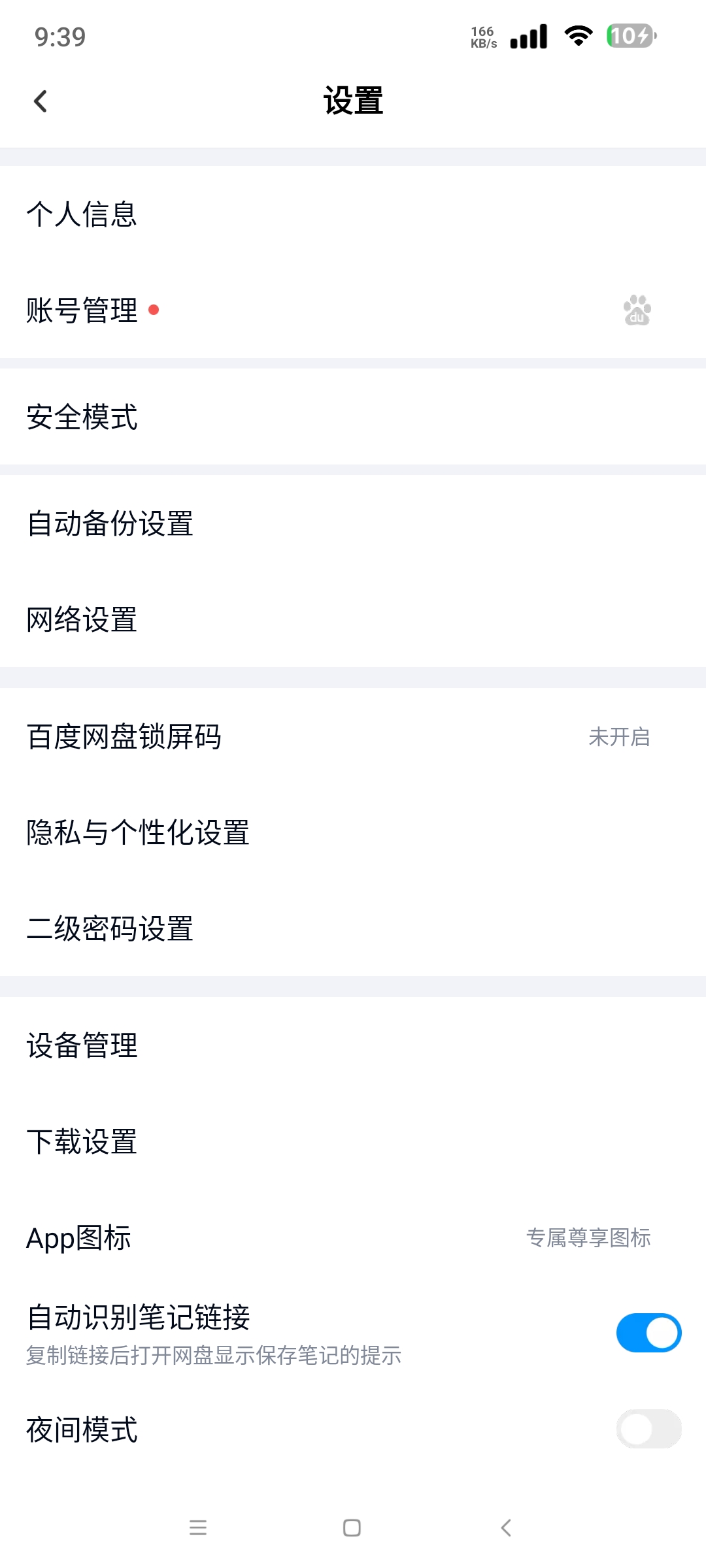This screenshot has height=1568, width=706.
Task: Tap 未开启 status text for lock screen code
Action: (x=618, y=737)
